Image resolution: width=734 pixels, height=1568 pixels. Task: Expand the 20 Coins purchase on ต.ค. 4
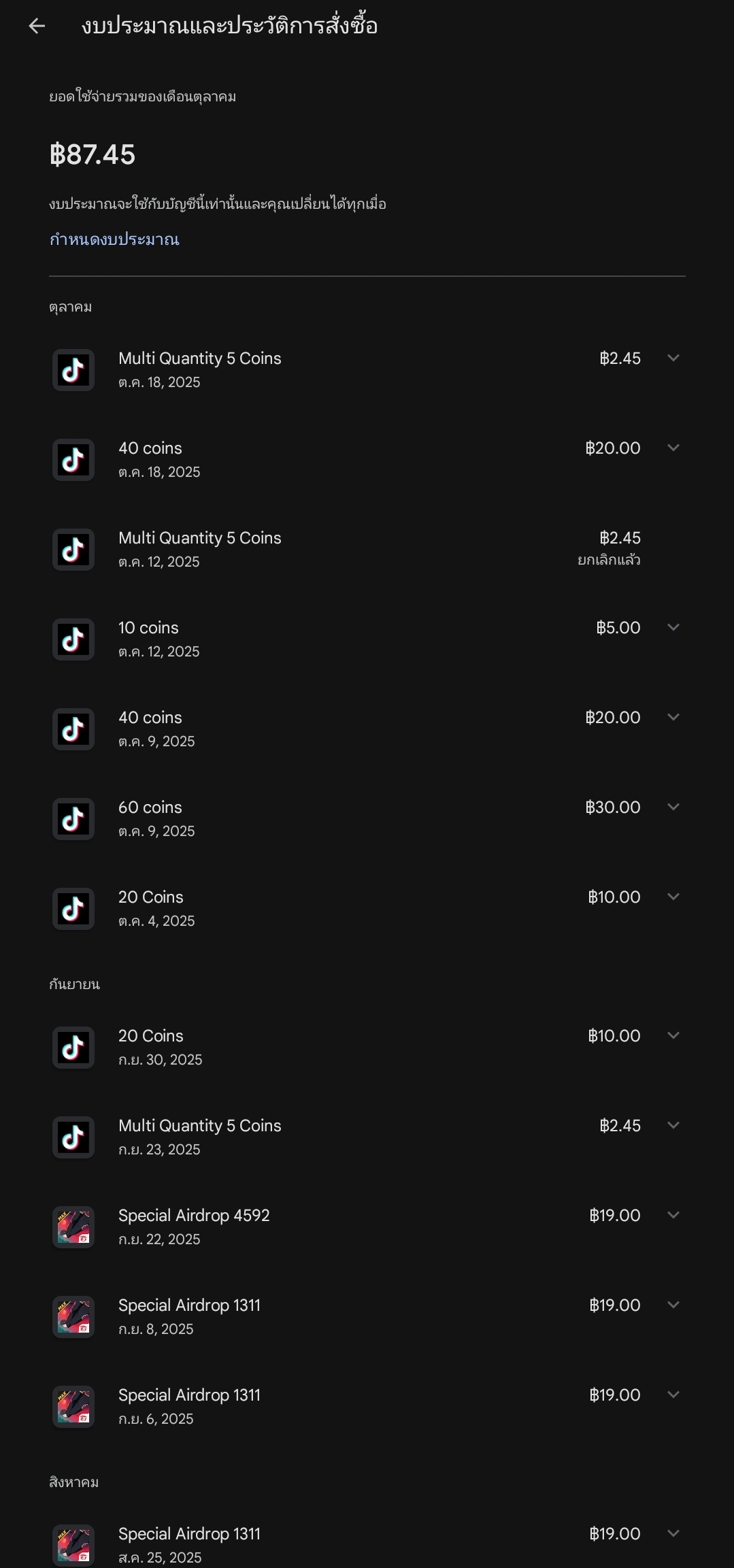click(673, 897)
